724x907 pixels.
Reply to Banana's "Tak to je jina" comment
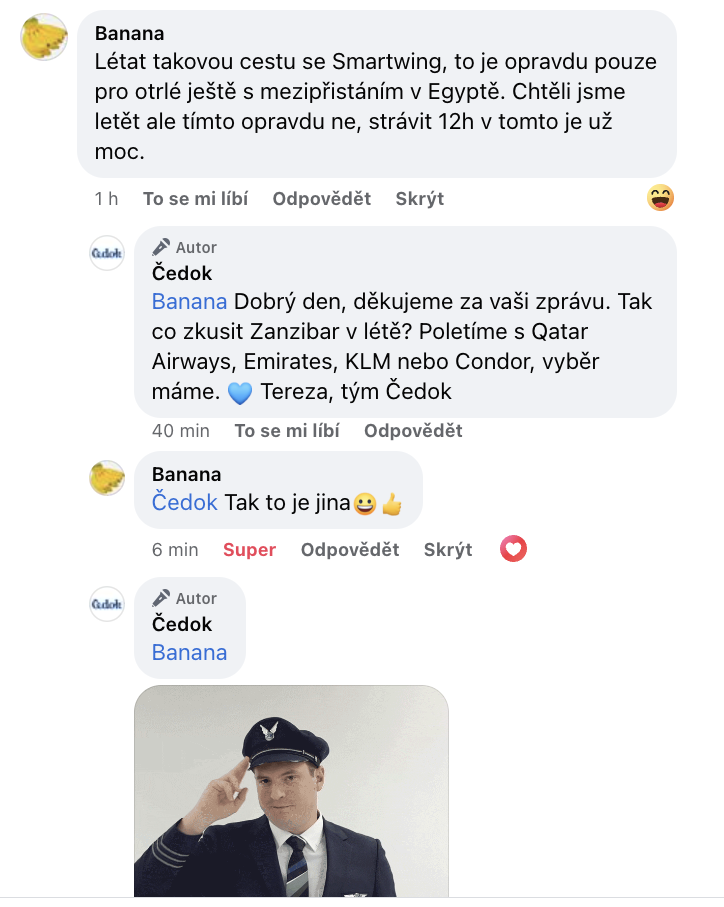pyautogui.click(x=350, y=550)
